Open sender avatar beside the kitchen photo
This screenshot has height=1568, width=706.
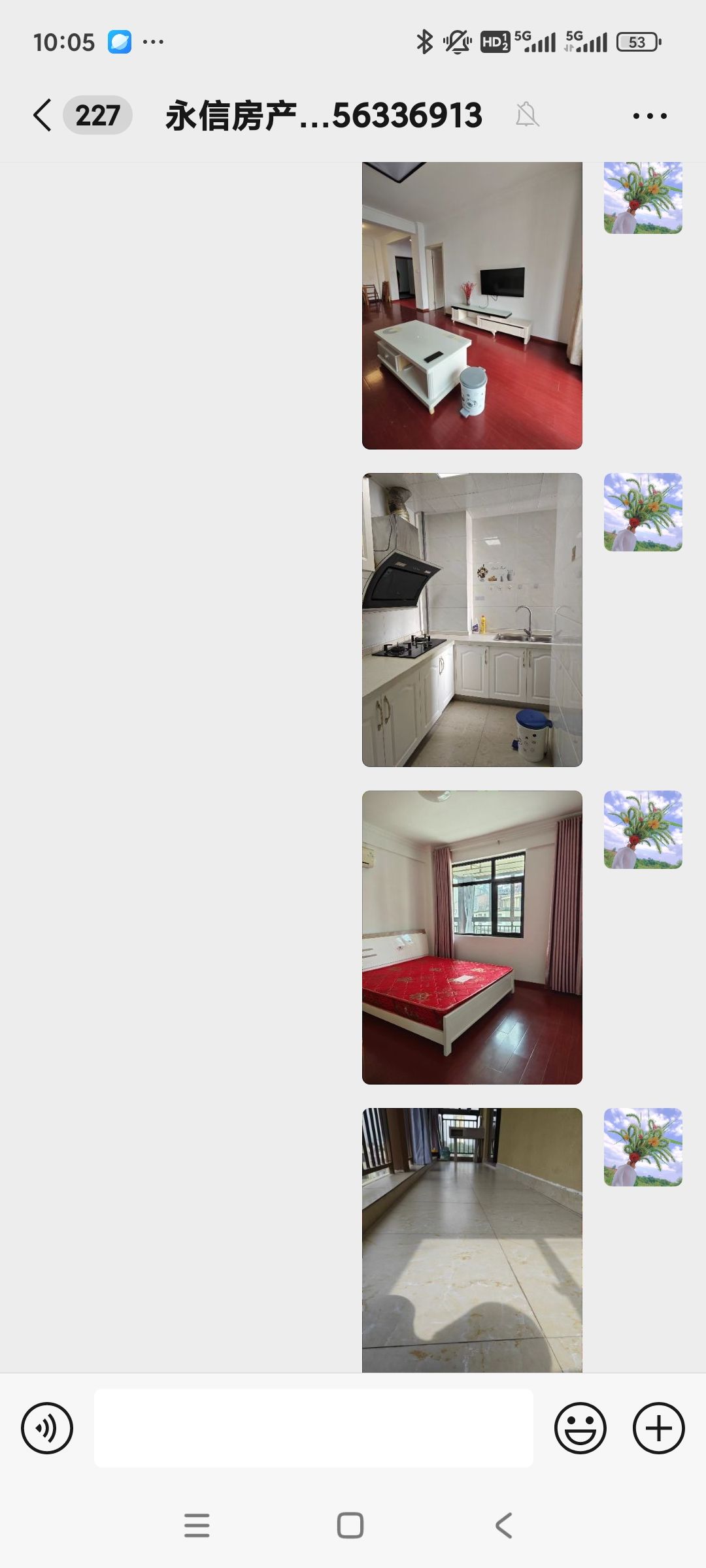(643, 512)
